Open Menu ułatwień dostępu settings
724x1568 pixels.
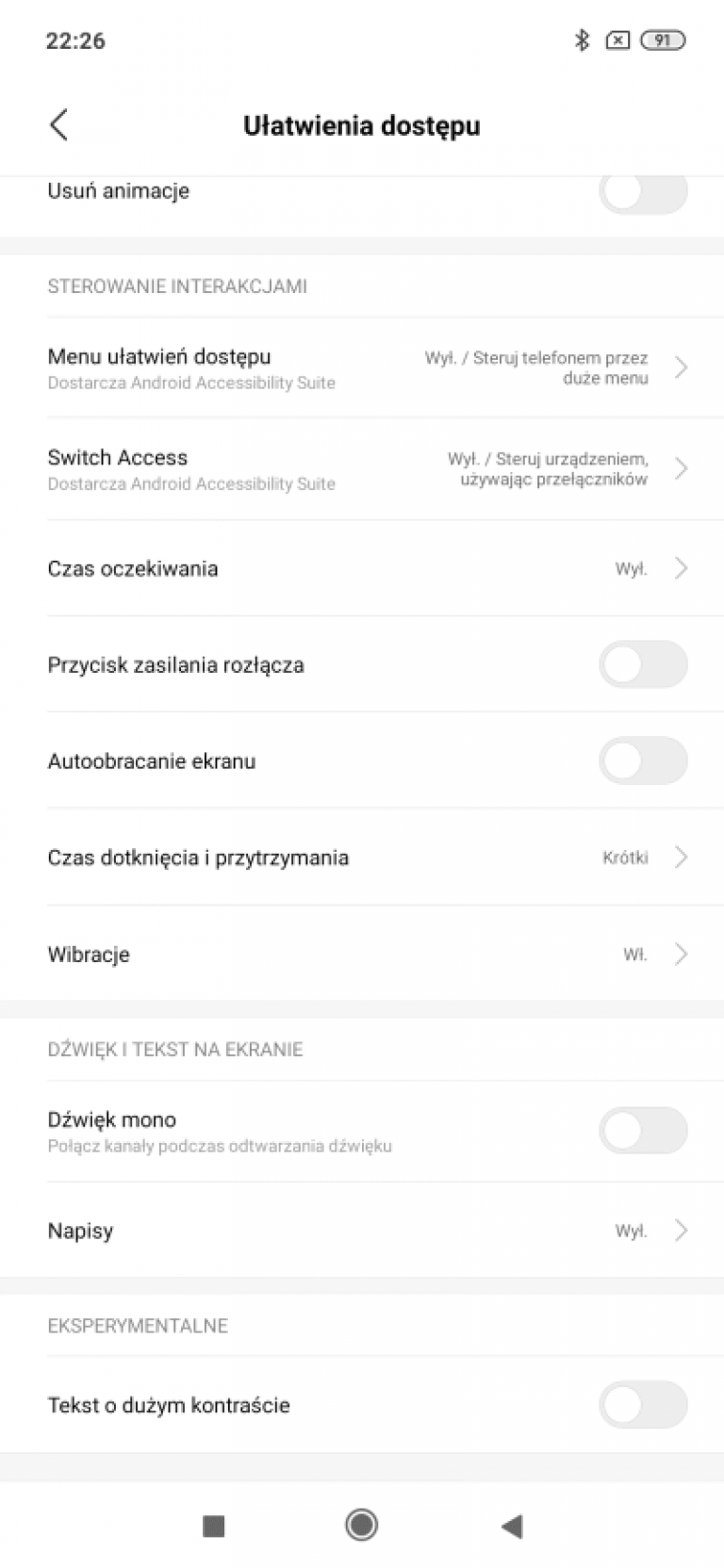[x=362, y=368]
